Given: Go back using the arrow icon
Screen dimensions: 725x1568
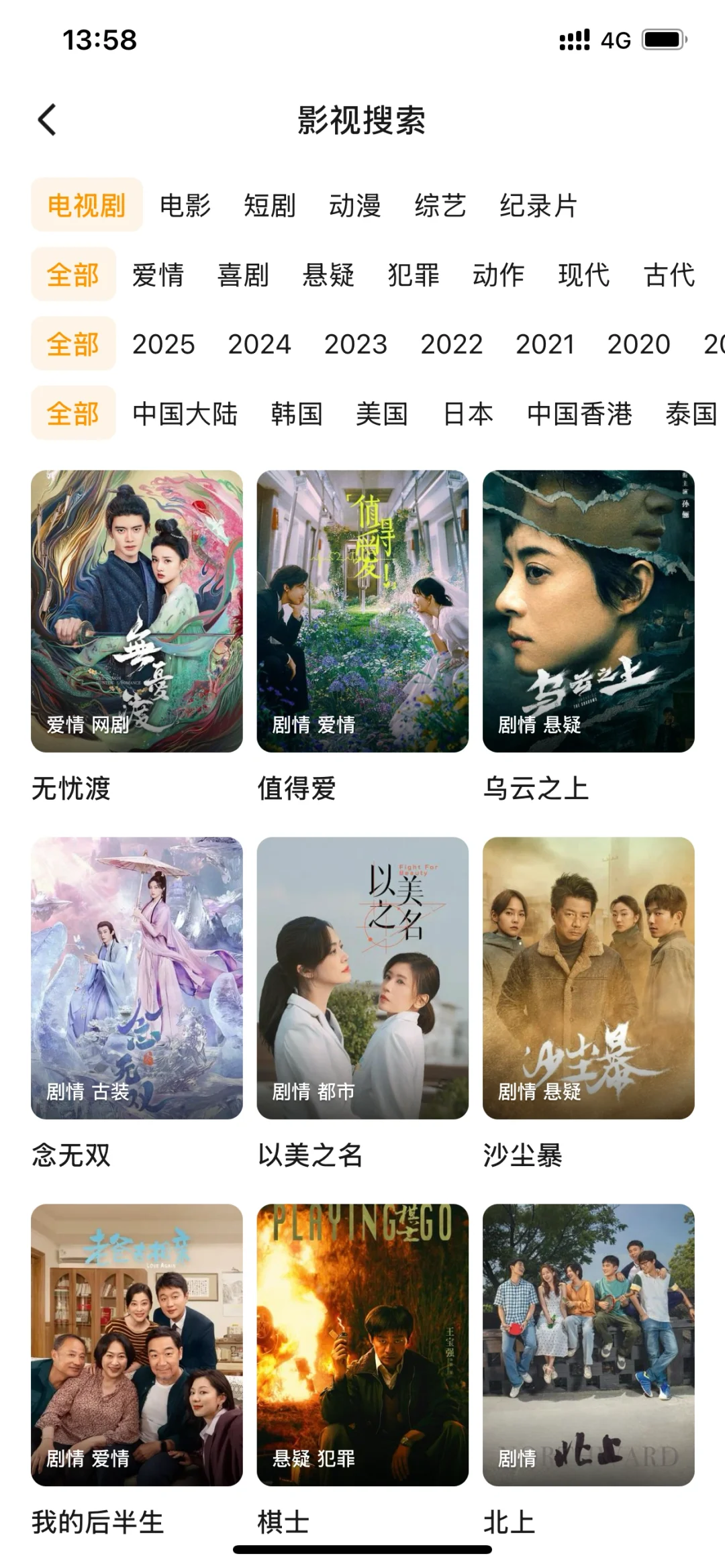Looking at the screenshot, I should (x=47, y=121).
